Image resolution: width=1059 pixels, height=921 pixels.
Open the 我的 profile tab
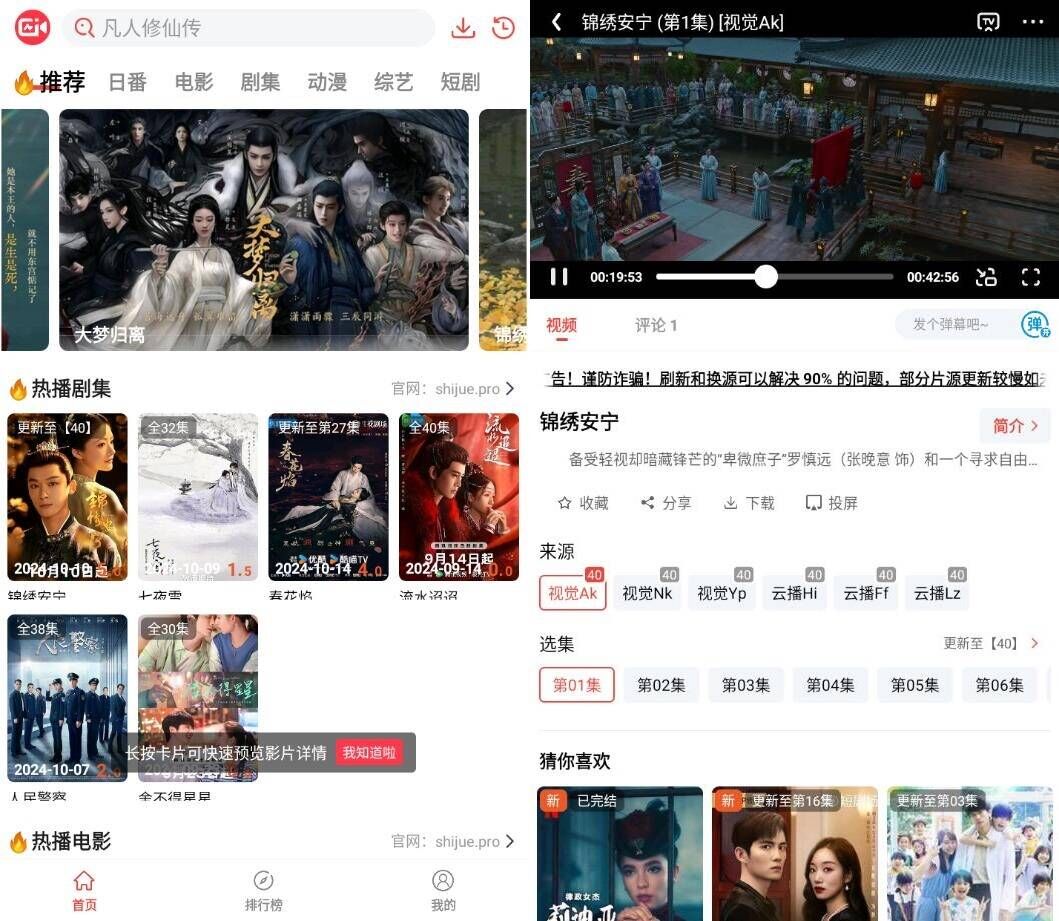443,889
